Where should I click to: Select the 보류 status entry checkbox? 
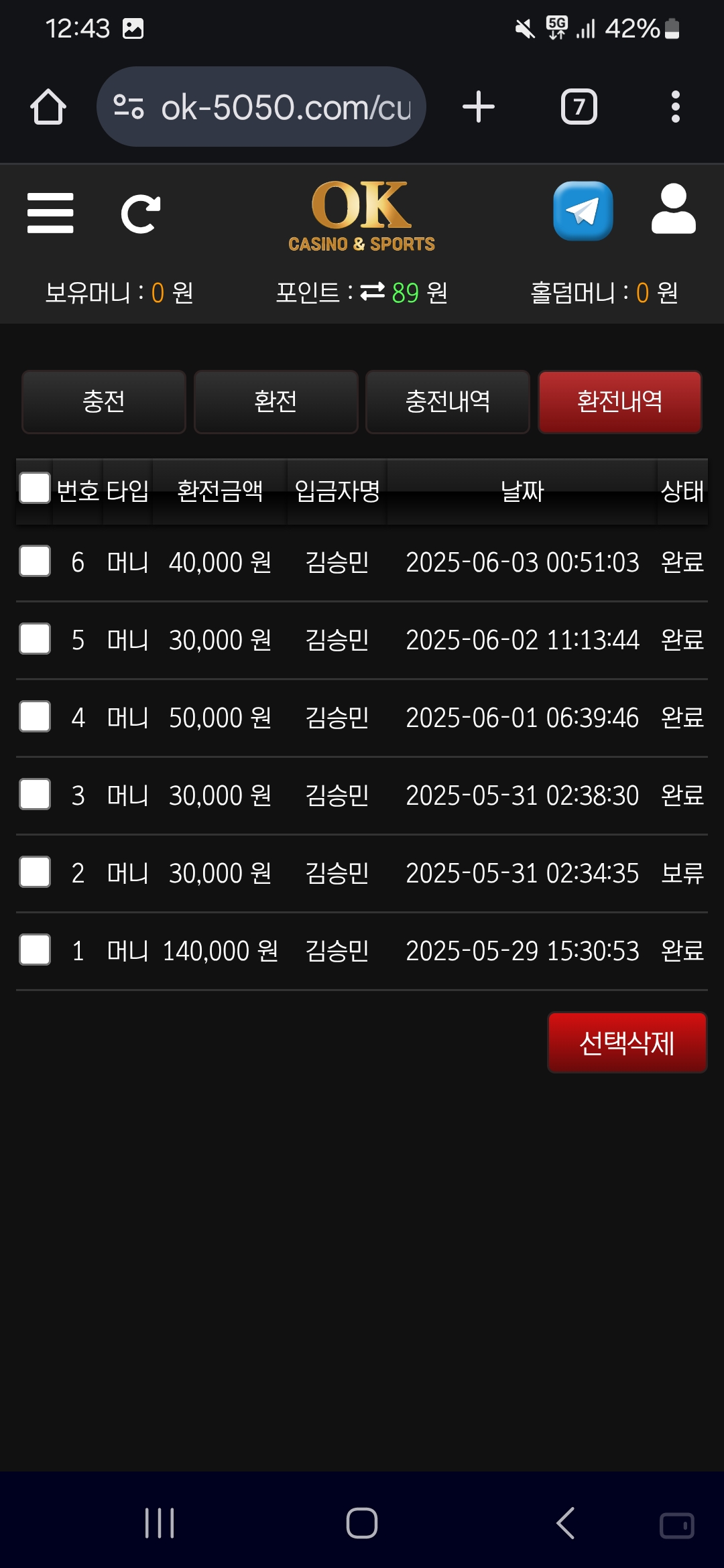coord(35,872)
